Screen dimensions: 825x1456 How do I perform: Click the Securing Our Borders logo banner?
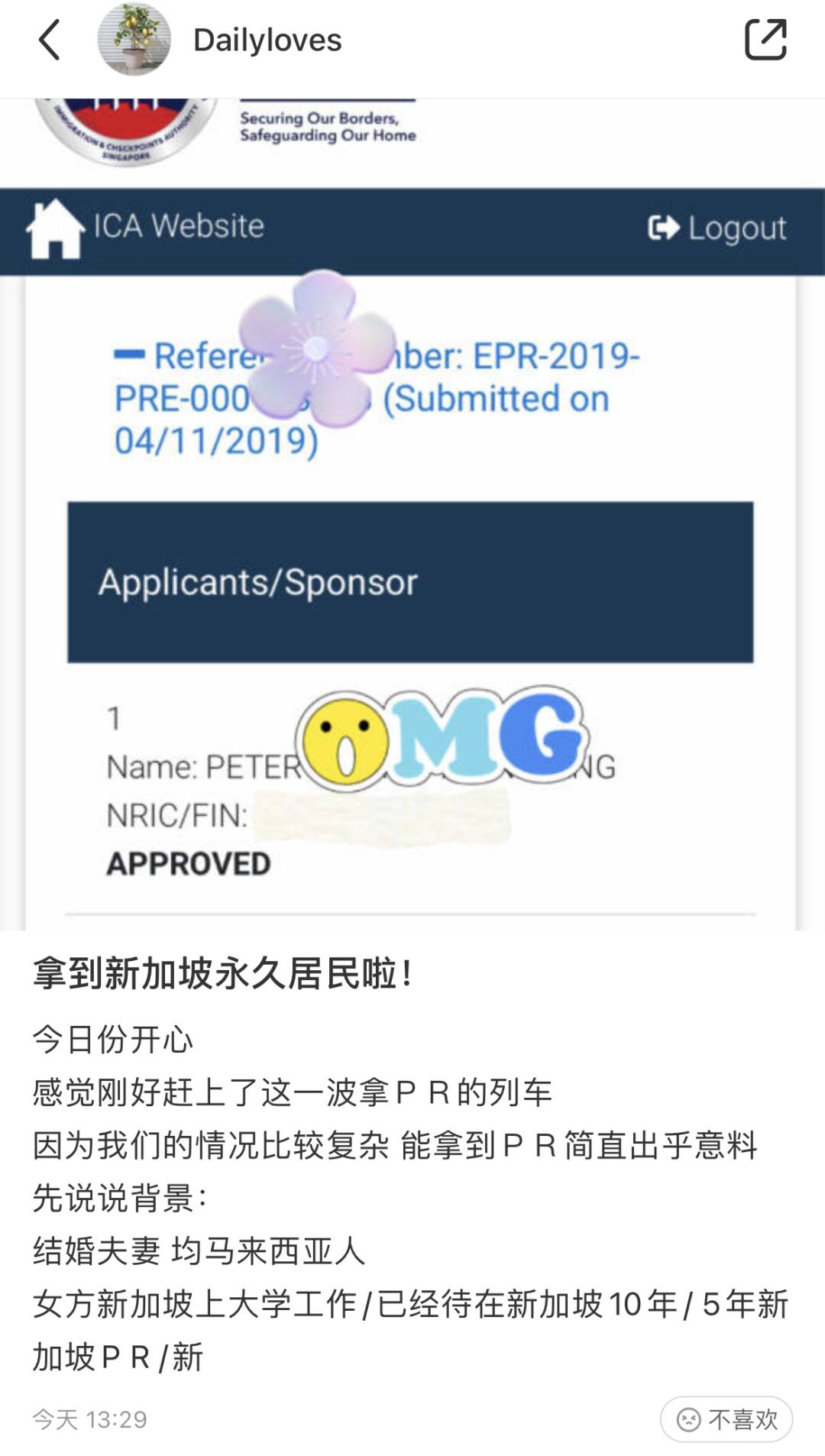tap(328, 126)
